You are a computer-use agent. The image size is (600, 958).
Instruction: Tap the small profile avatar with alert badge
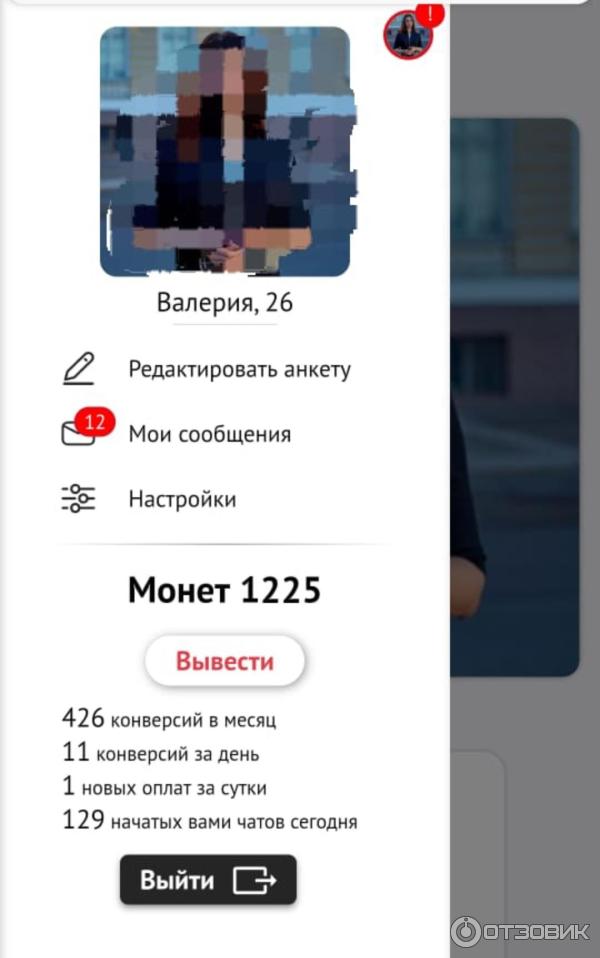408,35
